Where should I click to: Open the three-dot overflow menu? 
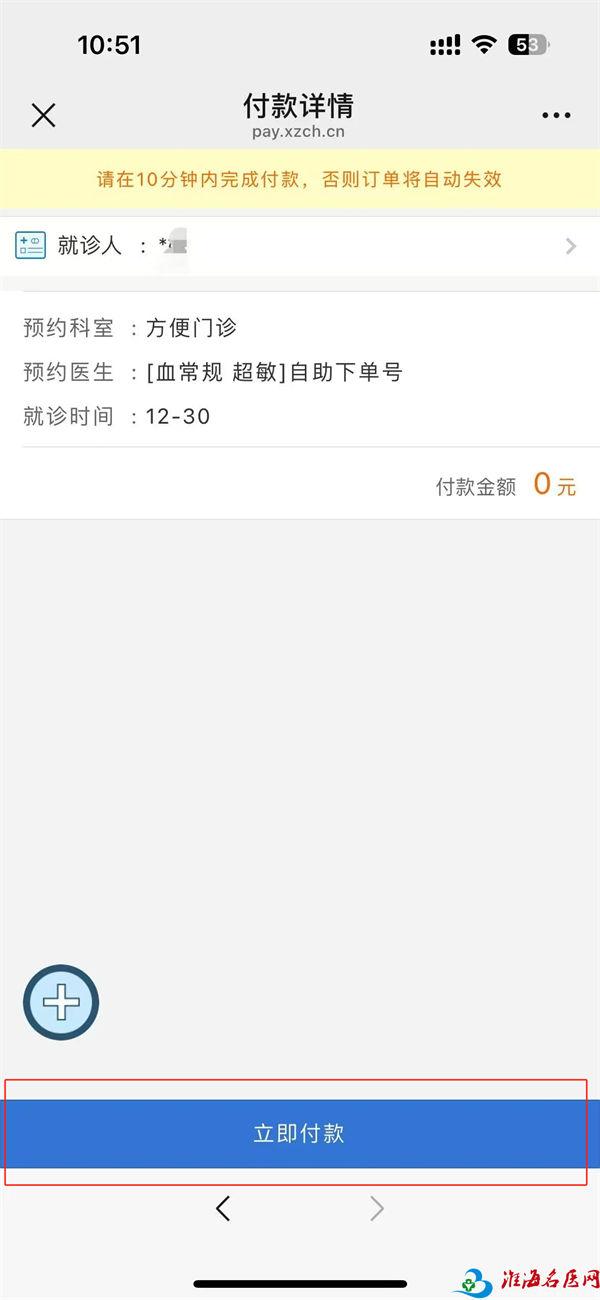[x=556, y=116]
